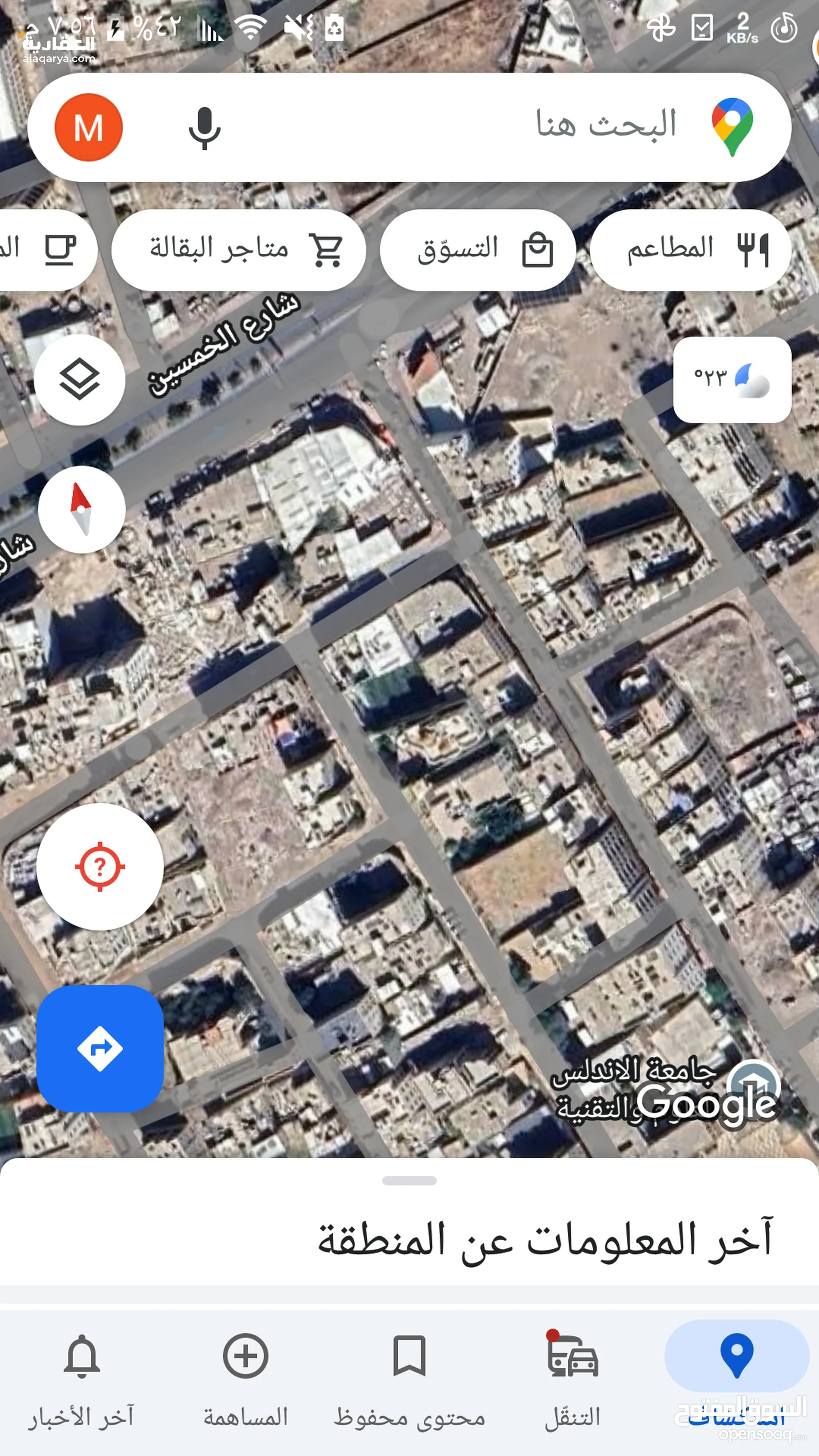Screen dimensions: 819x1456
Task: Start voice search with the microphone
Action: (204, 128)
